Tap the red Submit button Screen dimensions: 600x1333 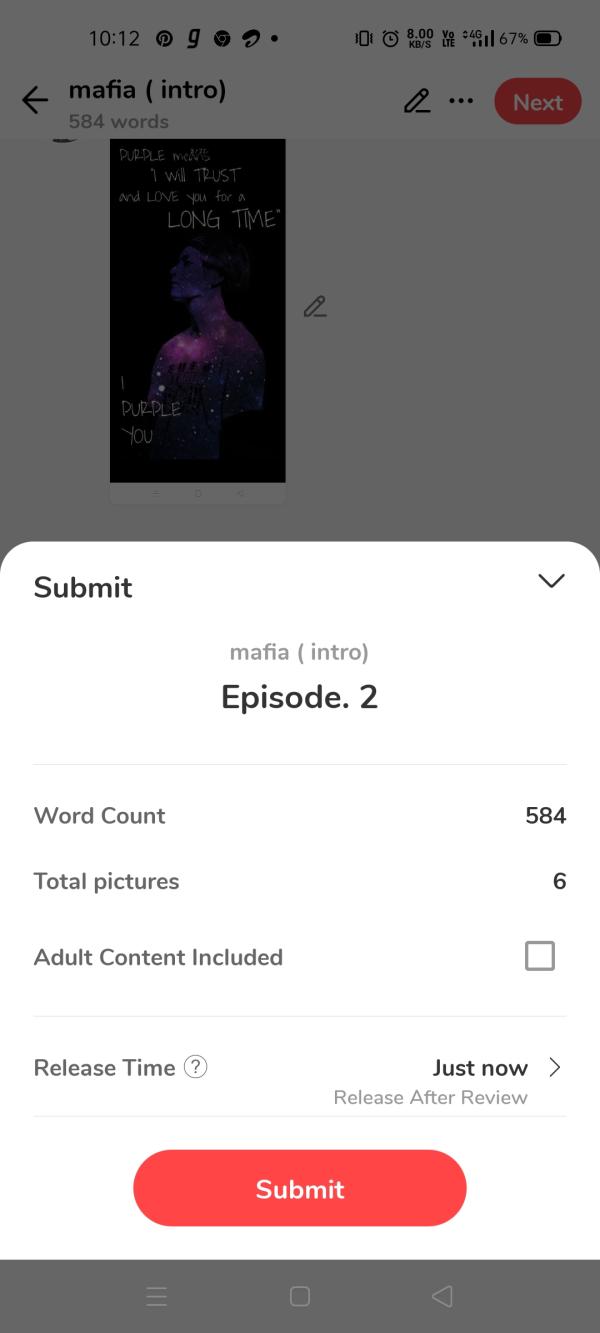click(x=300, y=1188)
